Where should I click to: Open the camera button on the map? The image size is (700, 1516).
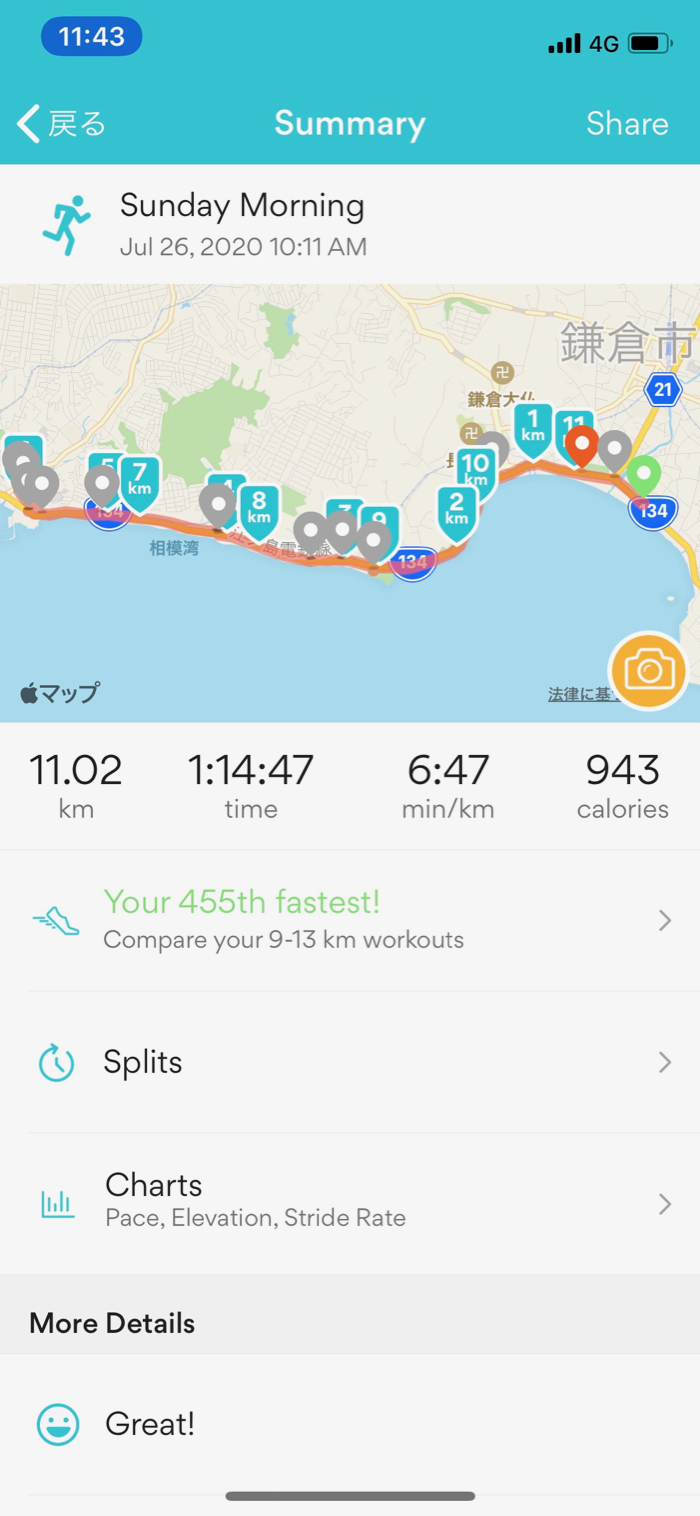(x=648, y=670)
